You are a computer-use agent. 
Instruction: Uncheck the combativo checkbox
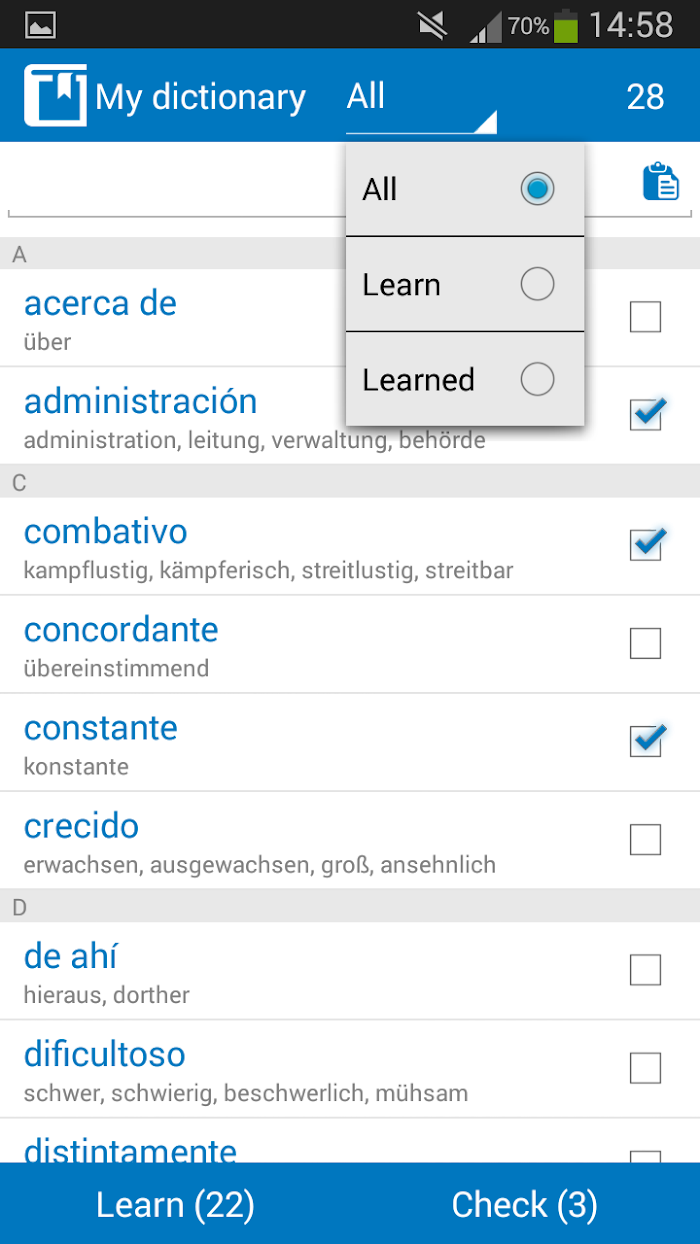pos(647,544)
